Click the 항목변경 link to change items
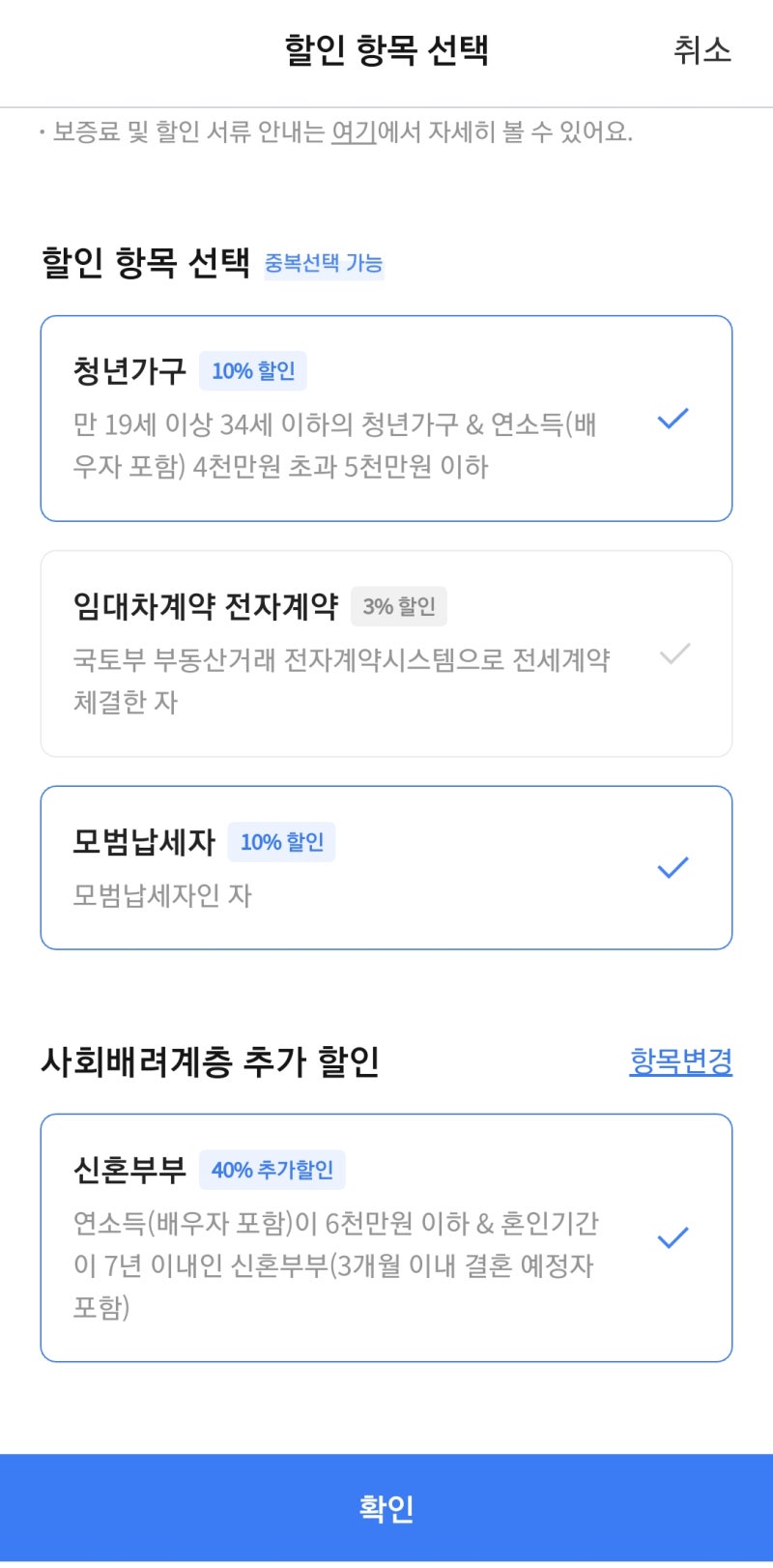773x1568 pixels. 681,1062
